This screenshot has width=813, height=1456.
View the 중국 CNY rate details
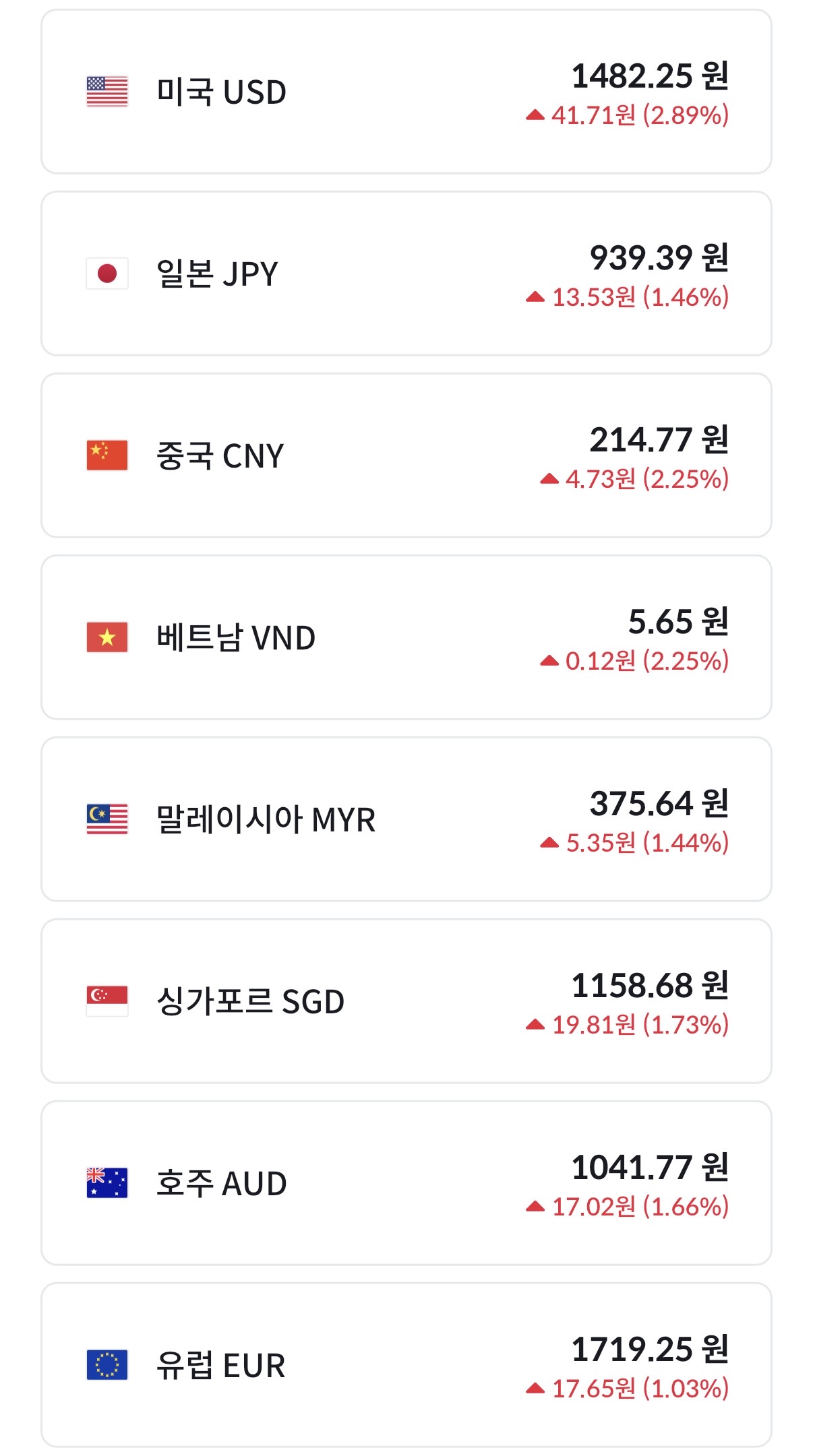(406, 456)
